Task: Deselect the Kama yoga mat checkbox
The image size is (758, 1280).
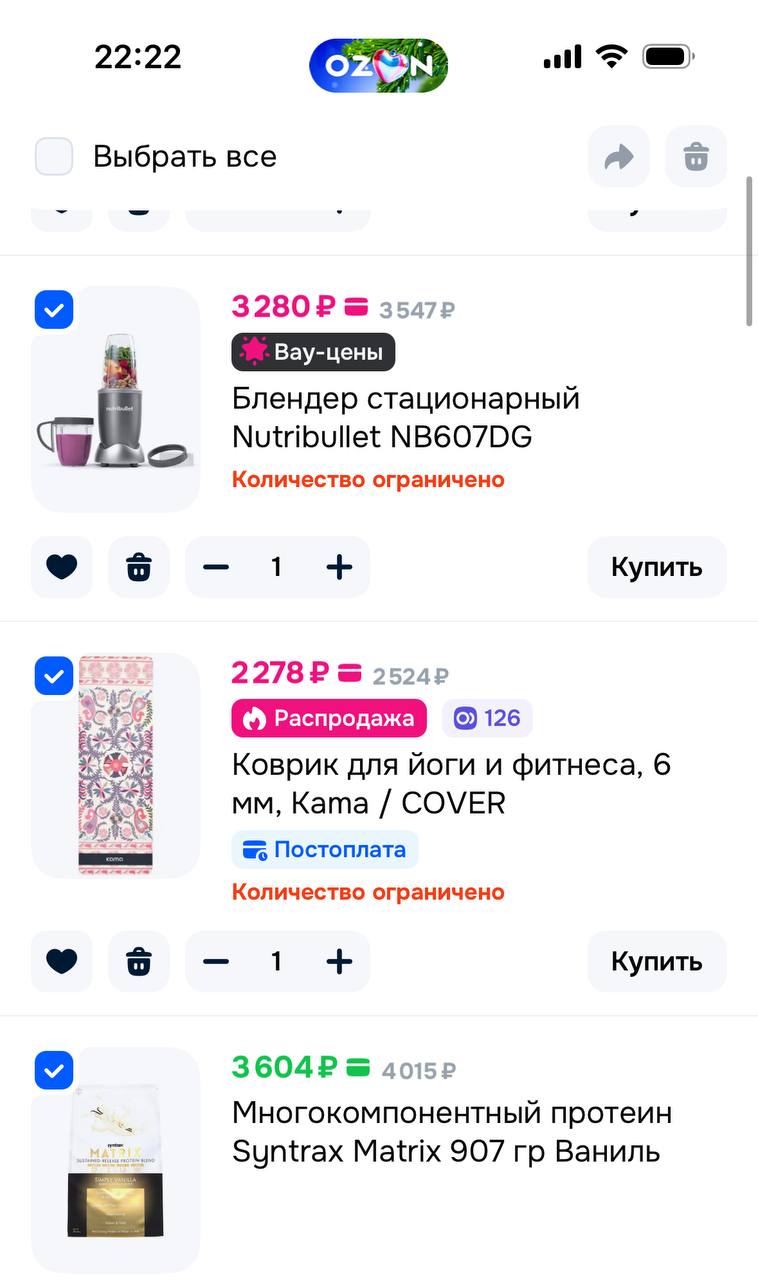Action: pyautogui.click(x=54, y=677)
